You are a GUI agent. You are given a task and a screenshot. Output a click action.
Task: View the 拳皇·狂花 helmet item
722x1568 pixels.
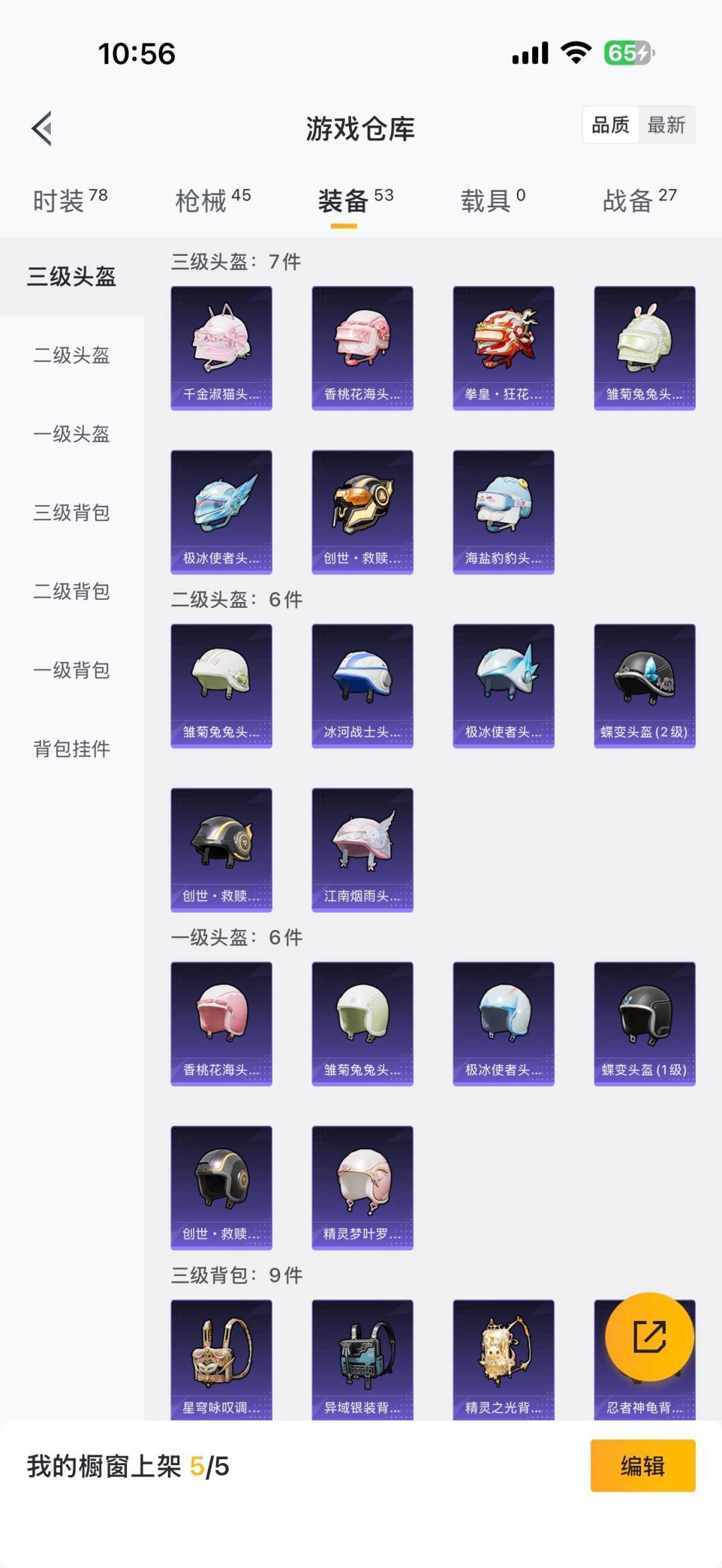click(503, 347)
